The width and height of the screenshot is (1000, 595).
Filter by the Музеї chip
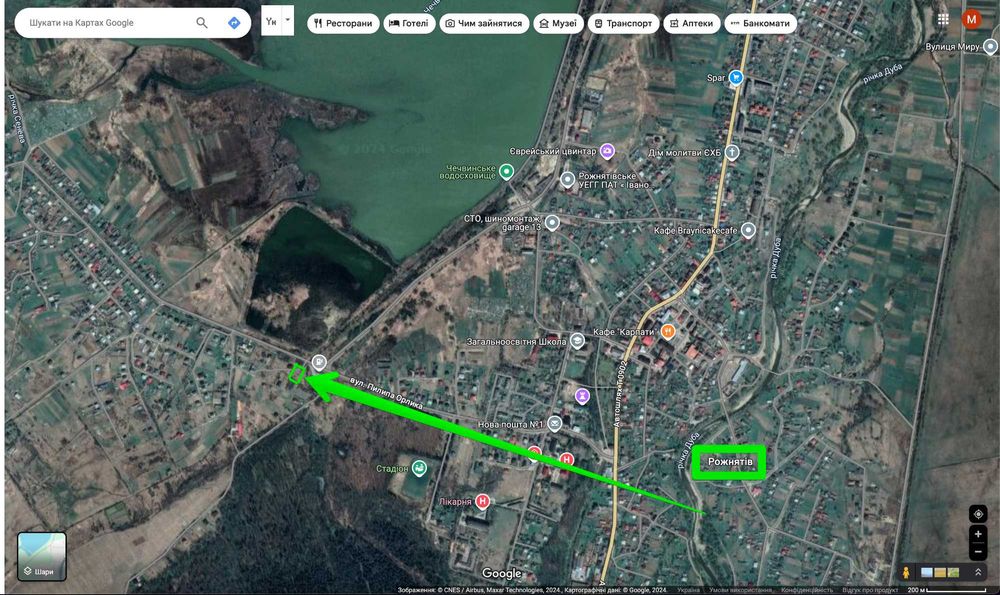(558, 23)
